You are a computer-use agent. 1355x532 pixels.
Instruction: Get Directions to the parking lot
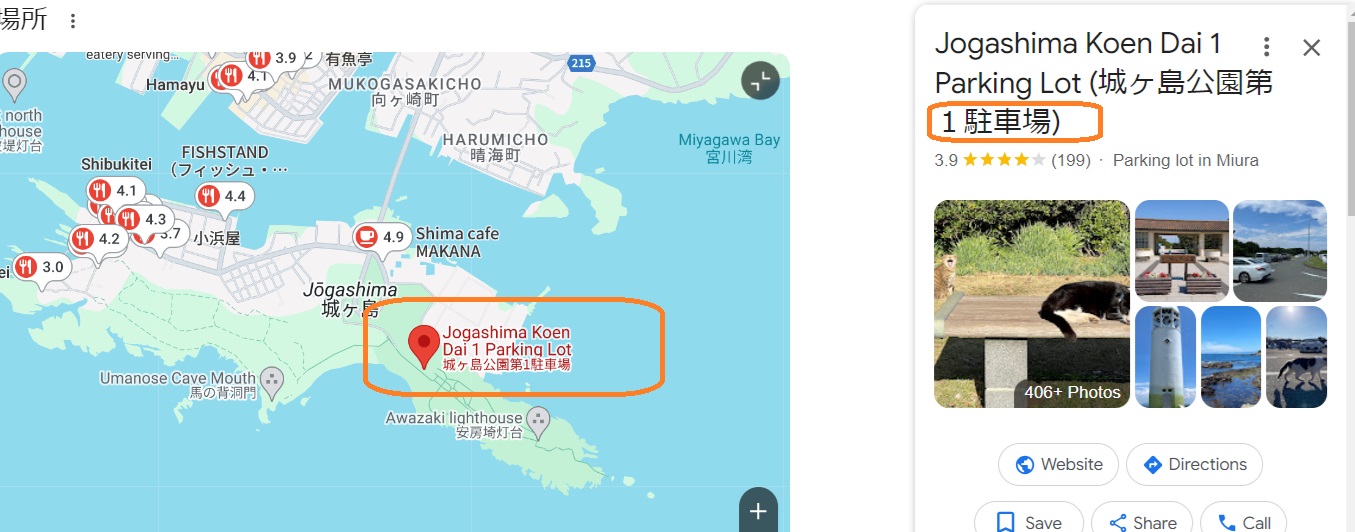(x=1194, y=464)
